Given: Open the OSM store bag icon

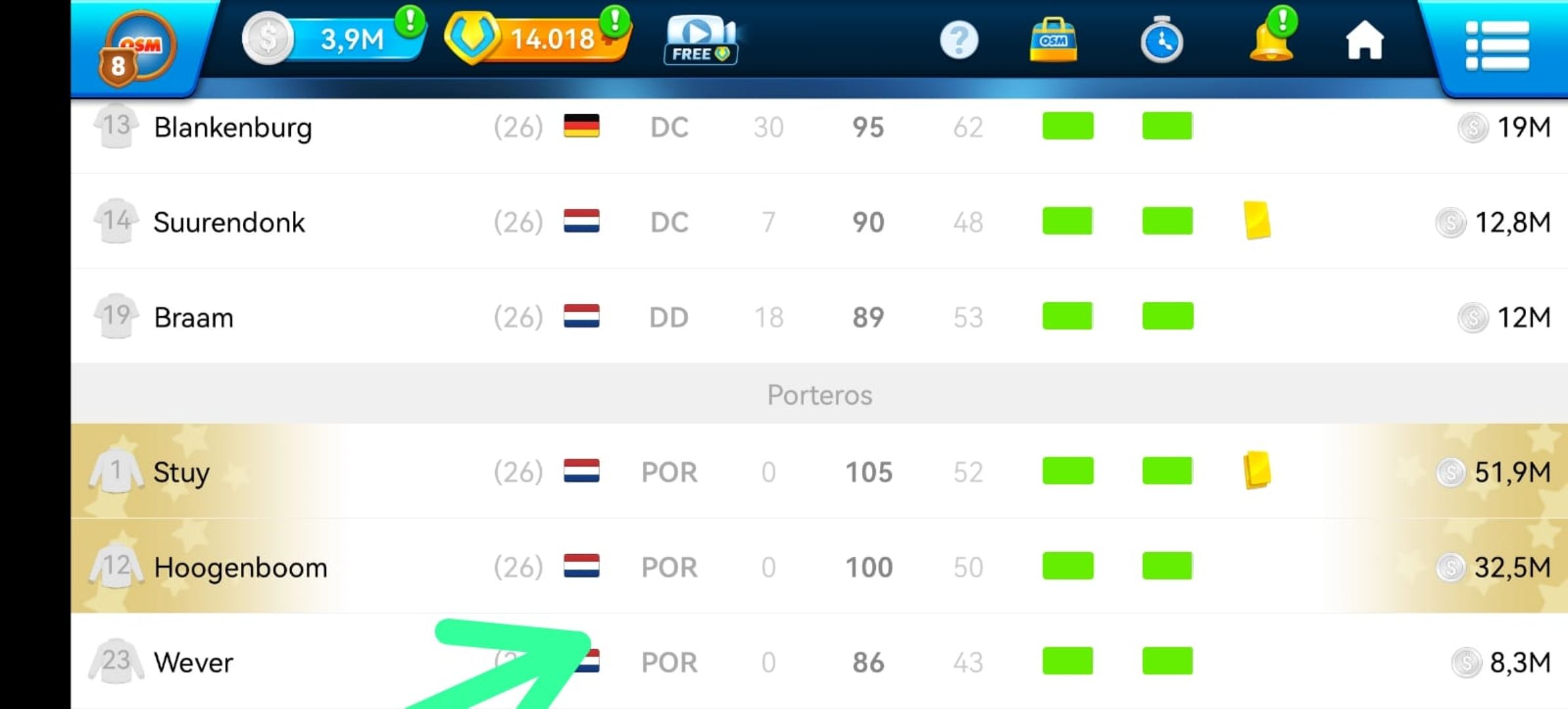Looking at the screenshot, I should [x=1053, y=41].
